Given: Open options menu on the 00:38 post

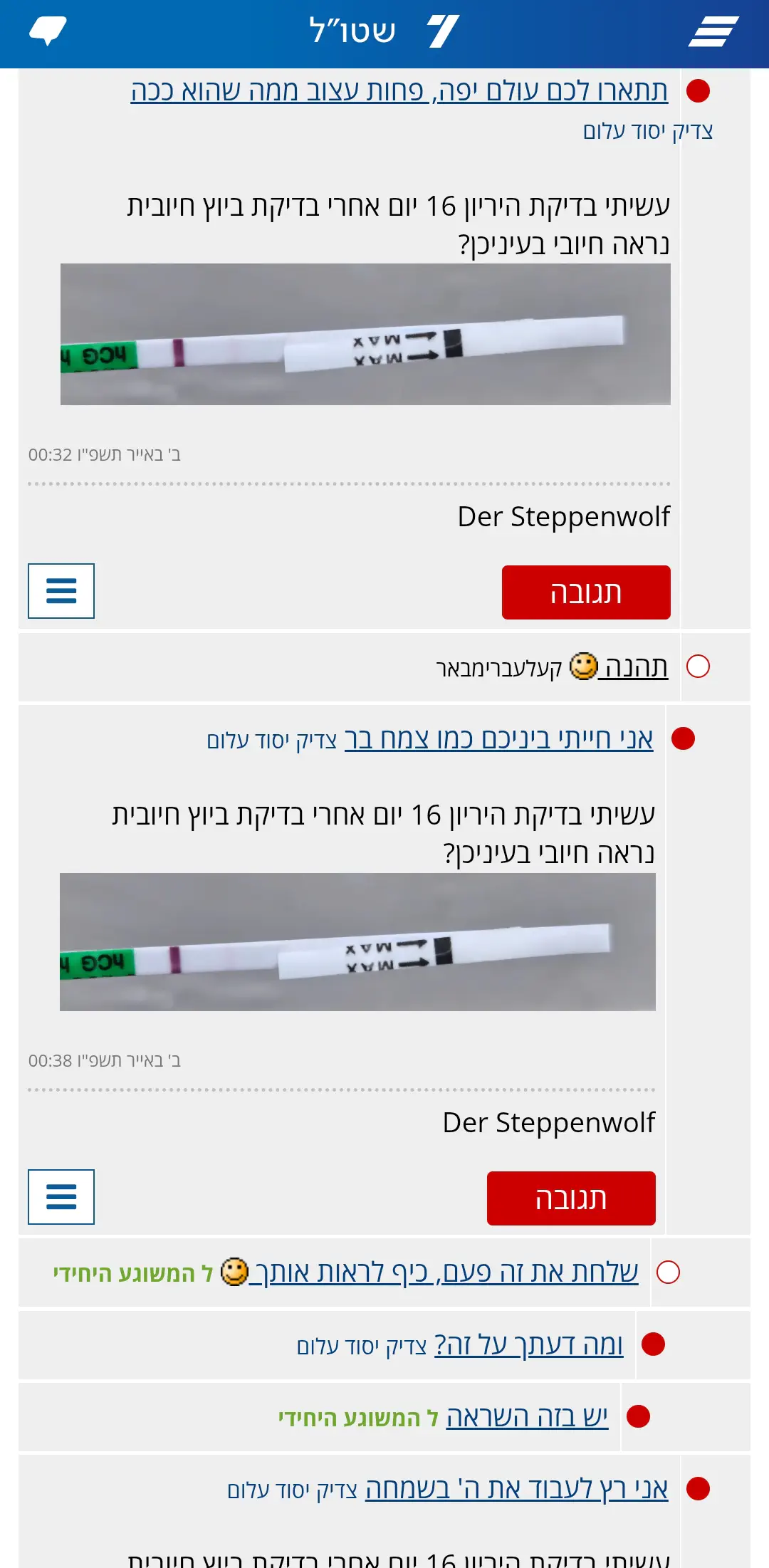Looking at the screenshot, I should (x=61, y=1197).
